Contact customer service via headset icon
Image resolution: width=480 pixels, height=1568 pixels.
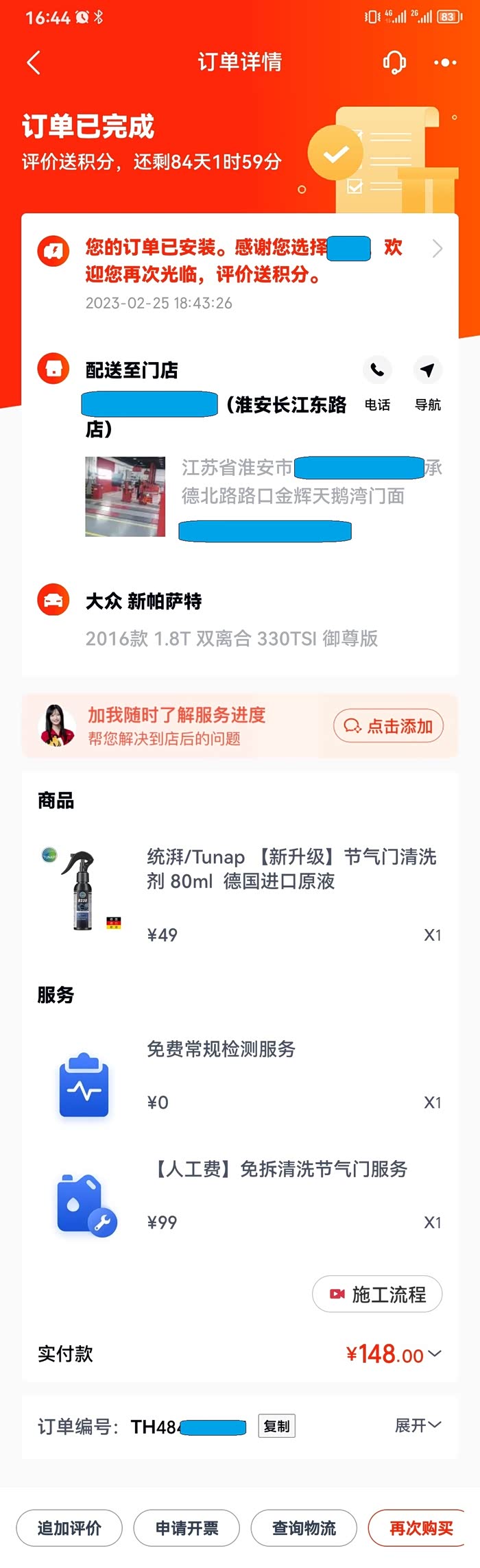click(394, 62)
